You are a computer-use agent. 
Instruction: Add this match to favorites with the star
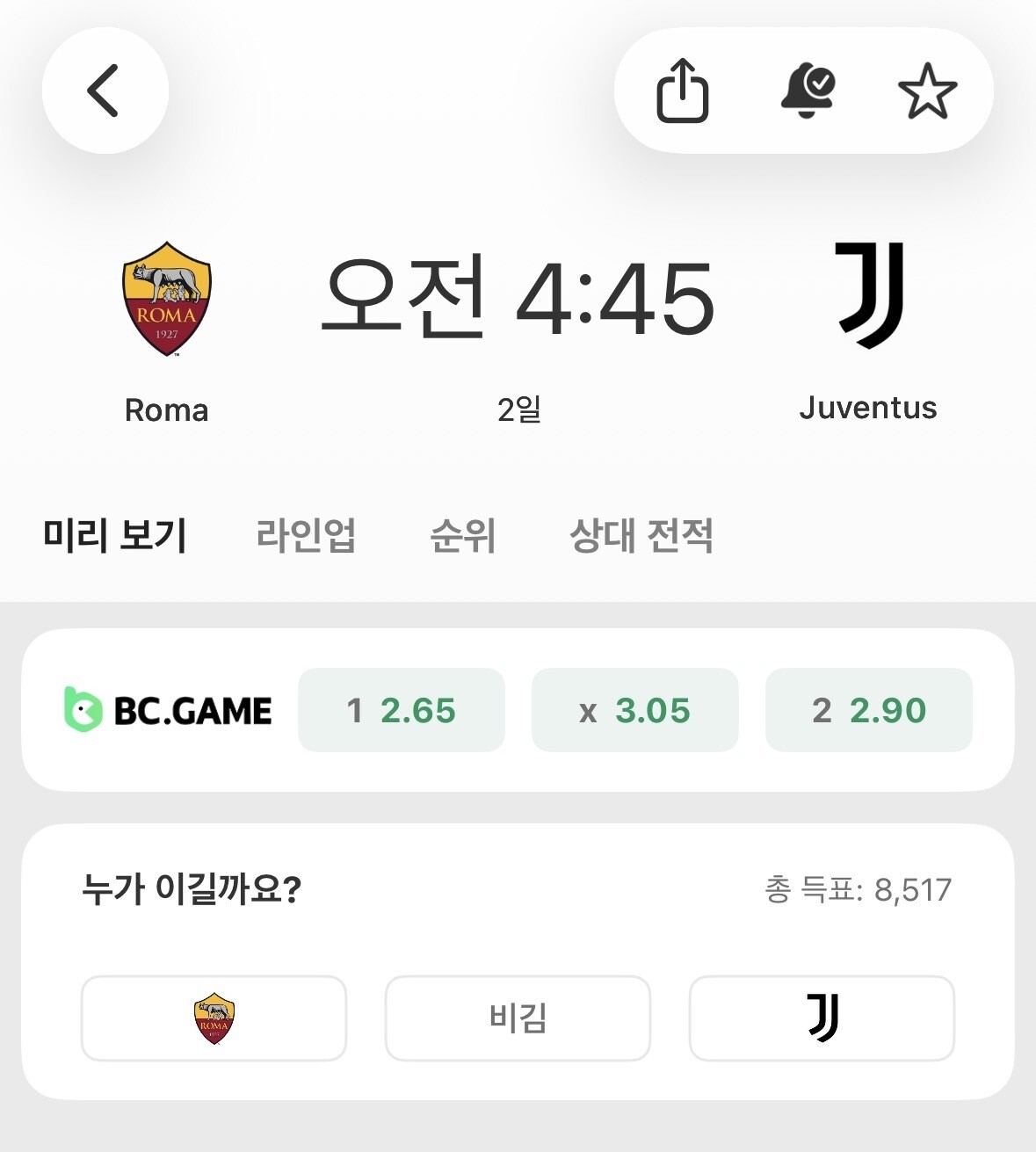927,91
